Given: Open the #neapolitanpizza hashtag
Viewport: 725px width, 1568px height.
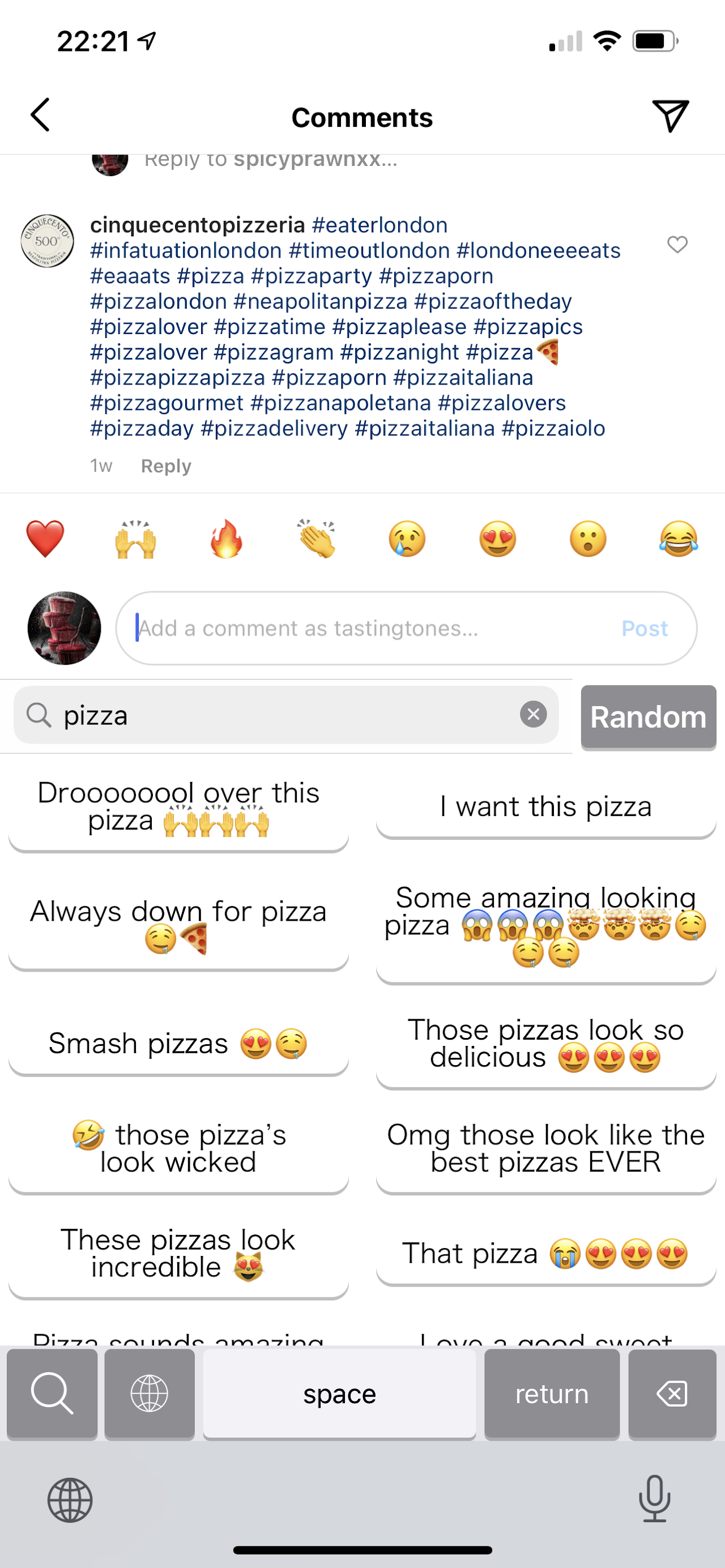Looking at the screenshot, I should point(320,302).
